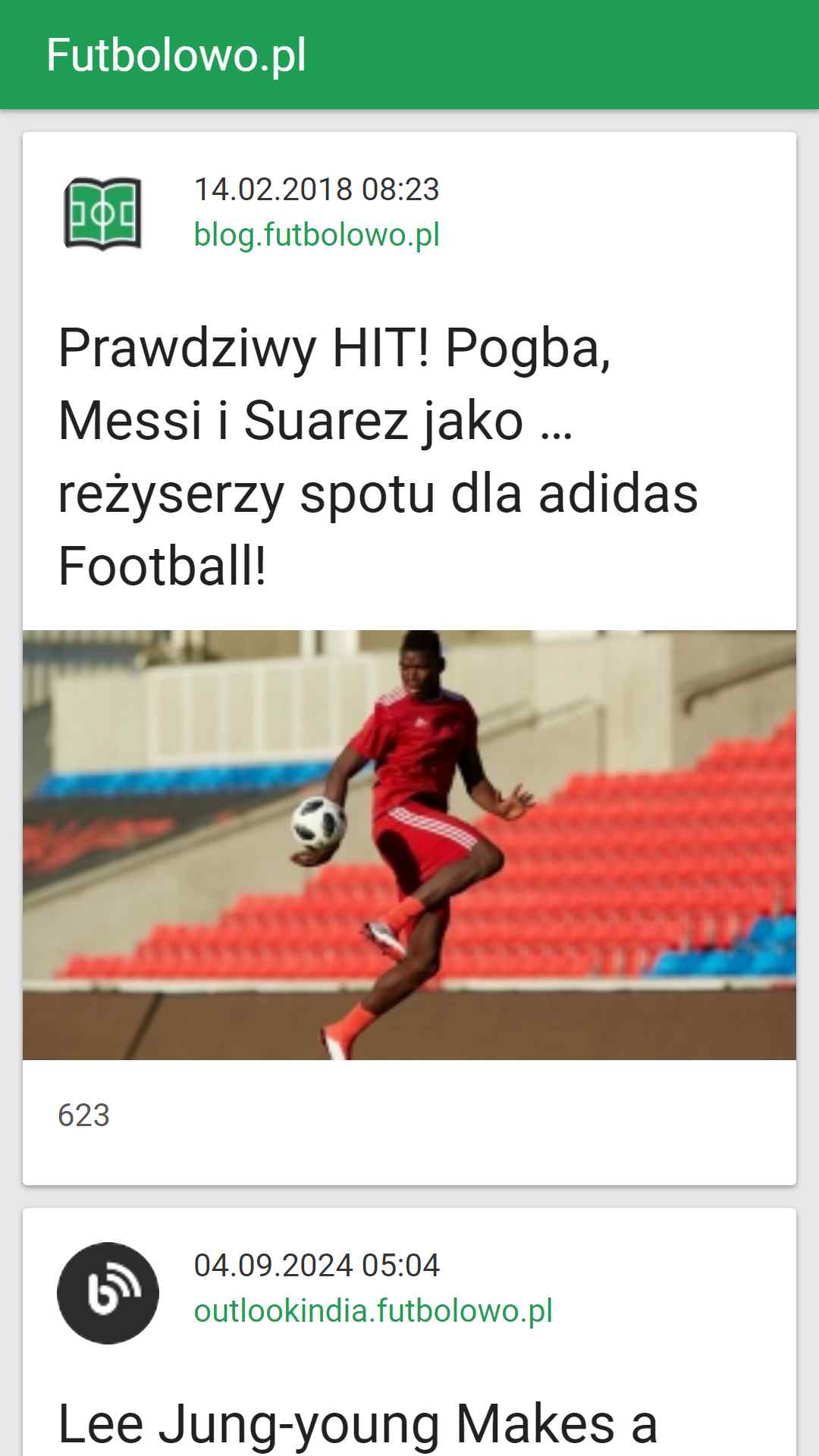The image size is (819, 1456).
Task: Open the blog.futbolowo.pl source link
Action: (316, 234)
